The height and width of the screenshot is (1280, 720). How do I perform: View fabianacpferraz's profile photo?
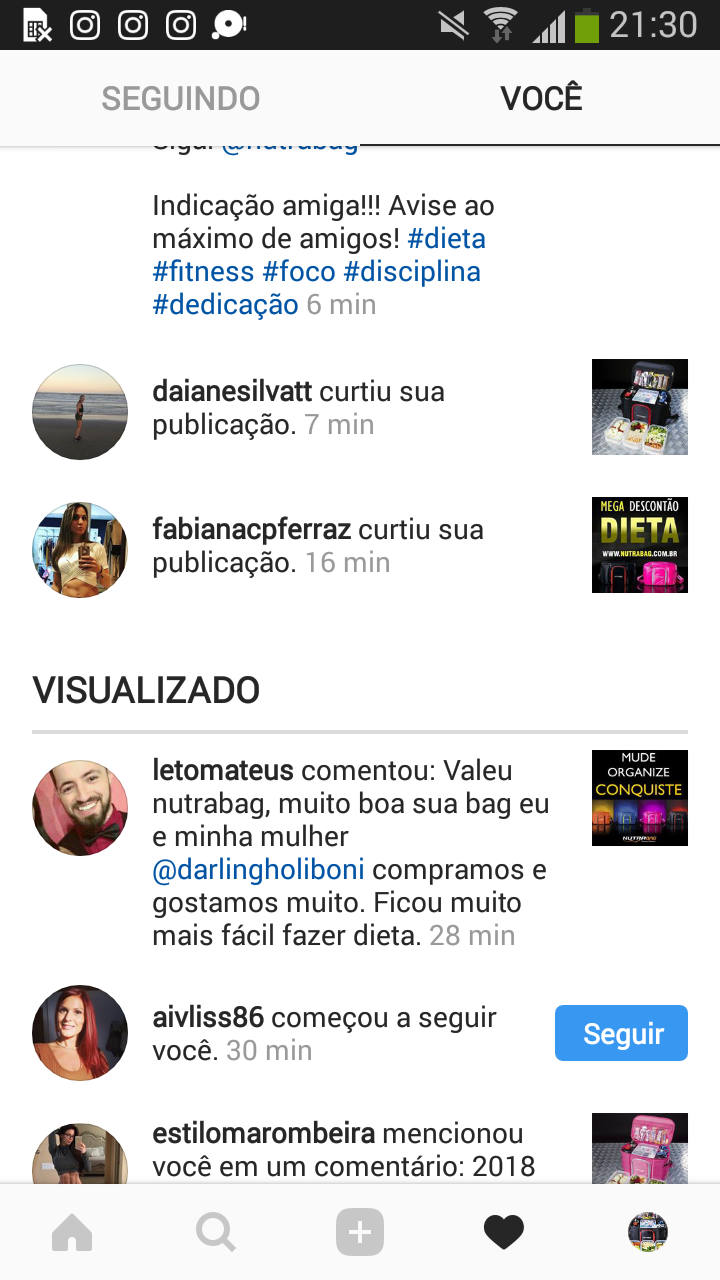click(80, 549)
